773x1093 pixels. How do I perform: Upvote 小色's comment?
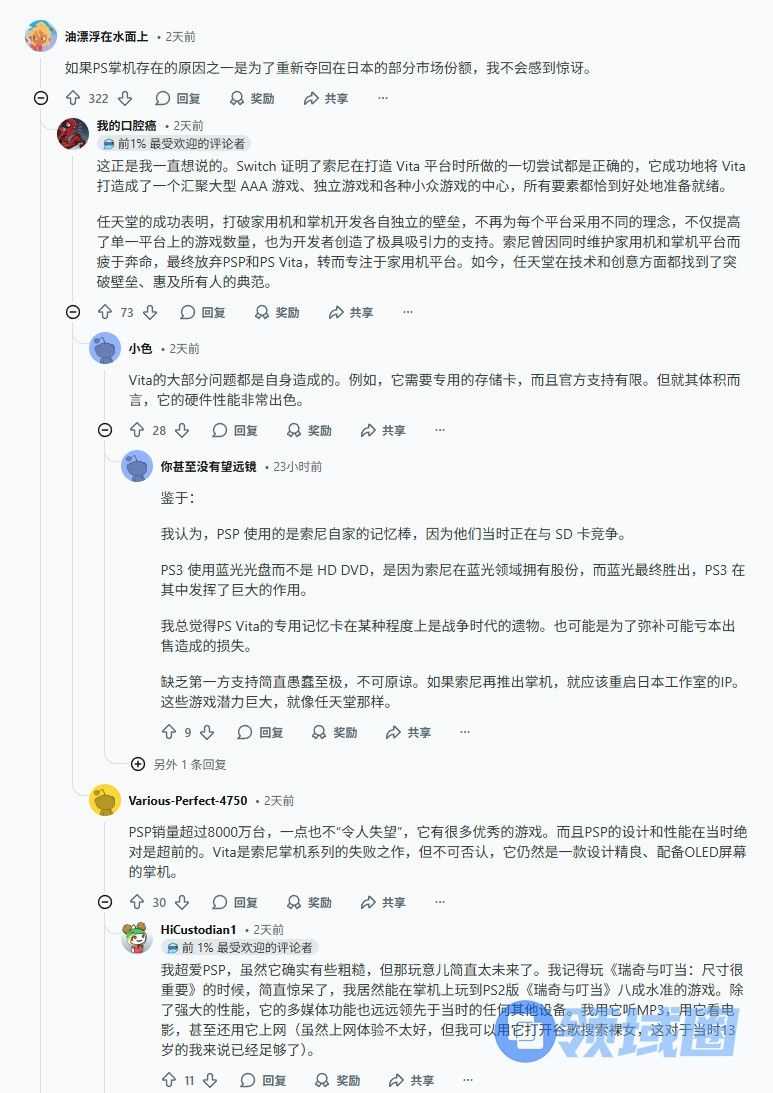(x=137, y=430)
